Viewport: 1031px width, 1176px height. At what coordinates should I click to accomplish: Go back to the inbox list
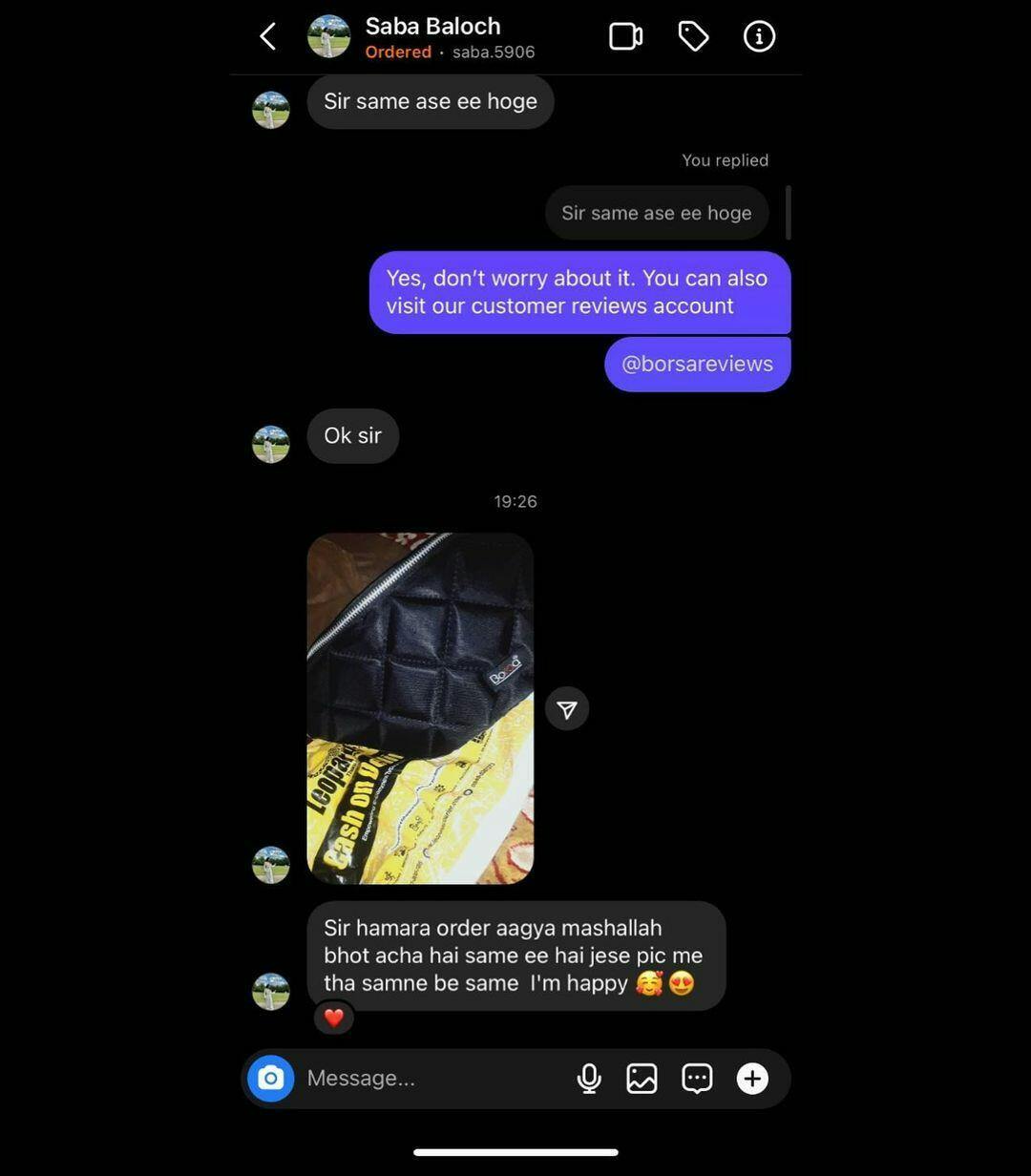[x=268, y=37]
